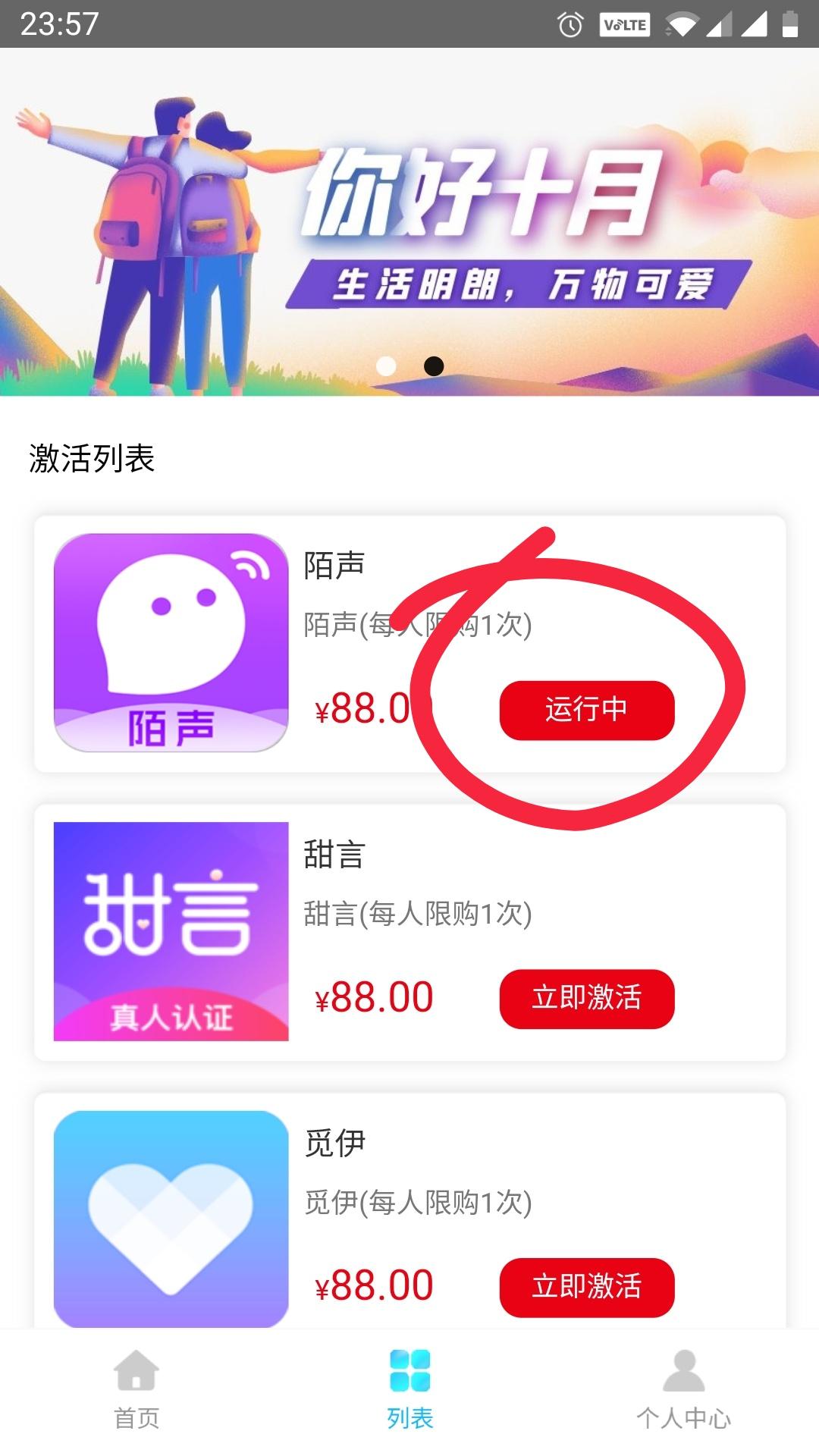This screenshot has height=1456, width=819.
Task: Select the 觅伊 heart app icon
Action: coord(168,1221)
